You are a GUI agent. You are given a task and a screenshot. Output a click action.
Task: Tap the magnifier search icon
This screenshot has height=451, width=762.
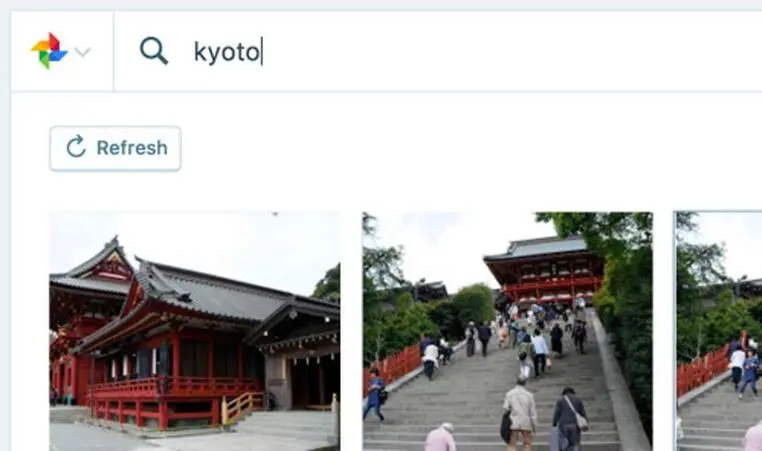pyautogui.click(x=153, y=51)
